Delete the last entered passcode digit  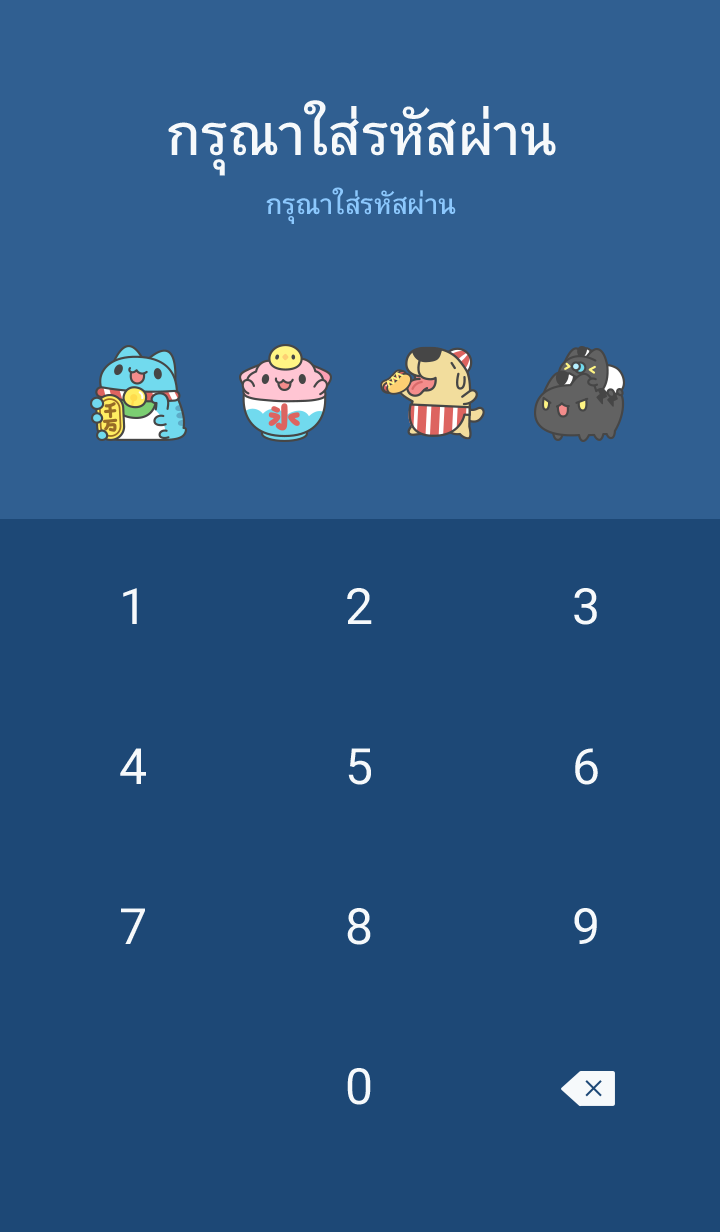coord(588,1088)
